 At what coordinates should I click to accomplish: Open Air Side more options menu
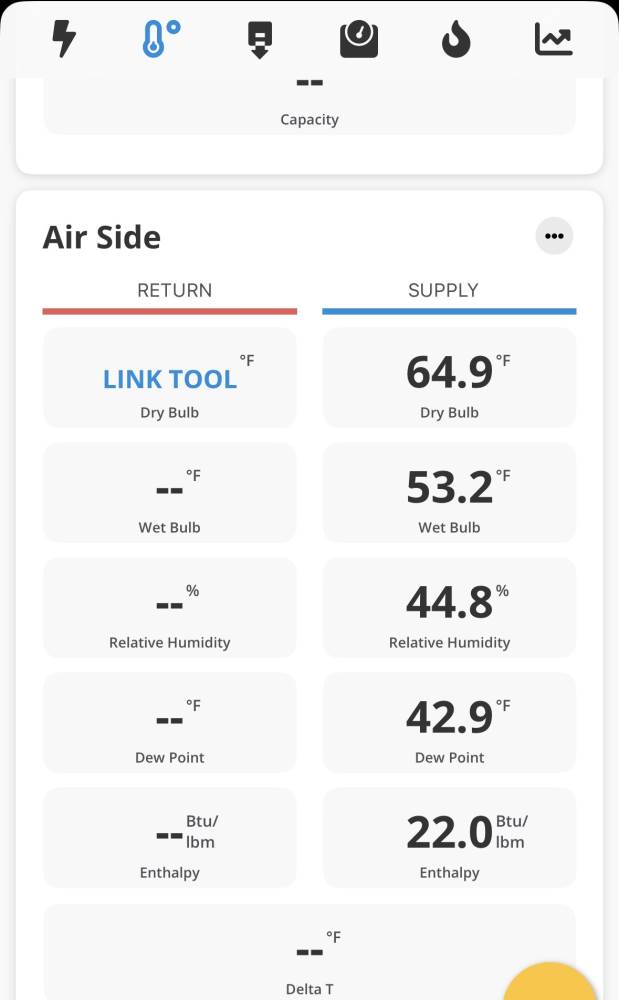coord(554,237)
